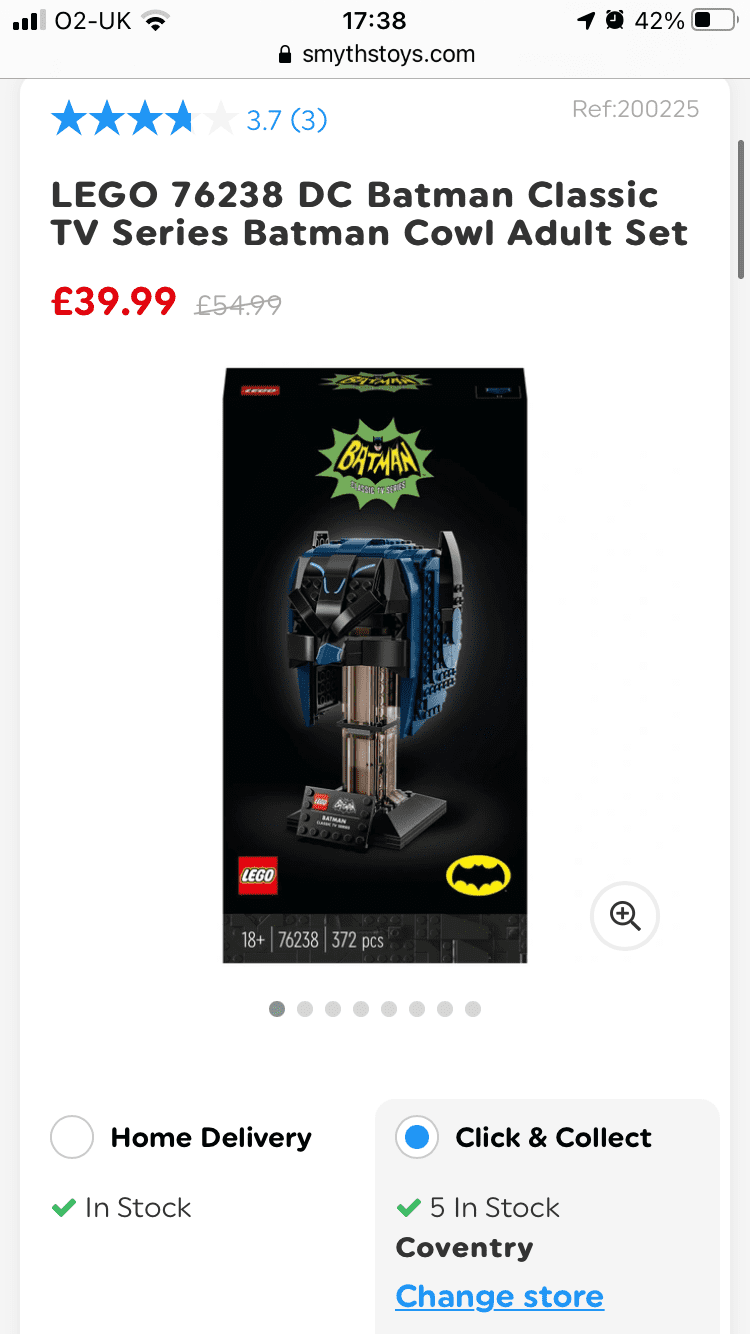Image resolution: width=750 pixels, height=1334 pixels.
Task: Jump to the last image carousel dot
Action: click(473, 1009)
